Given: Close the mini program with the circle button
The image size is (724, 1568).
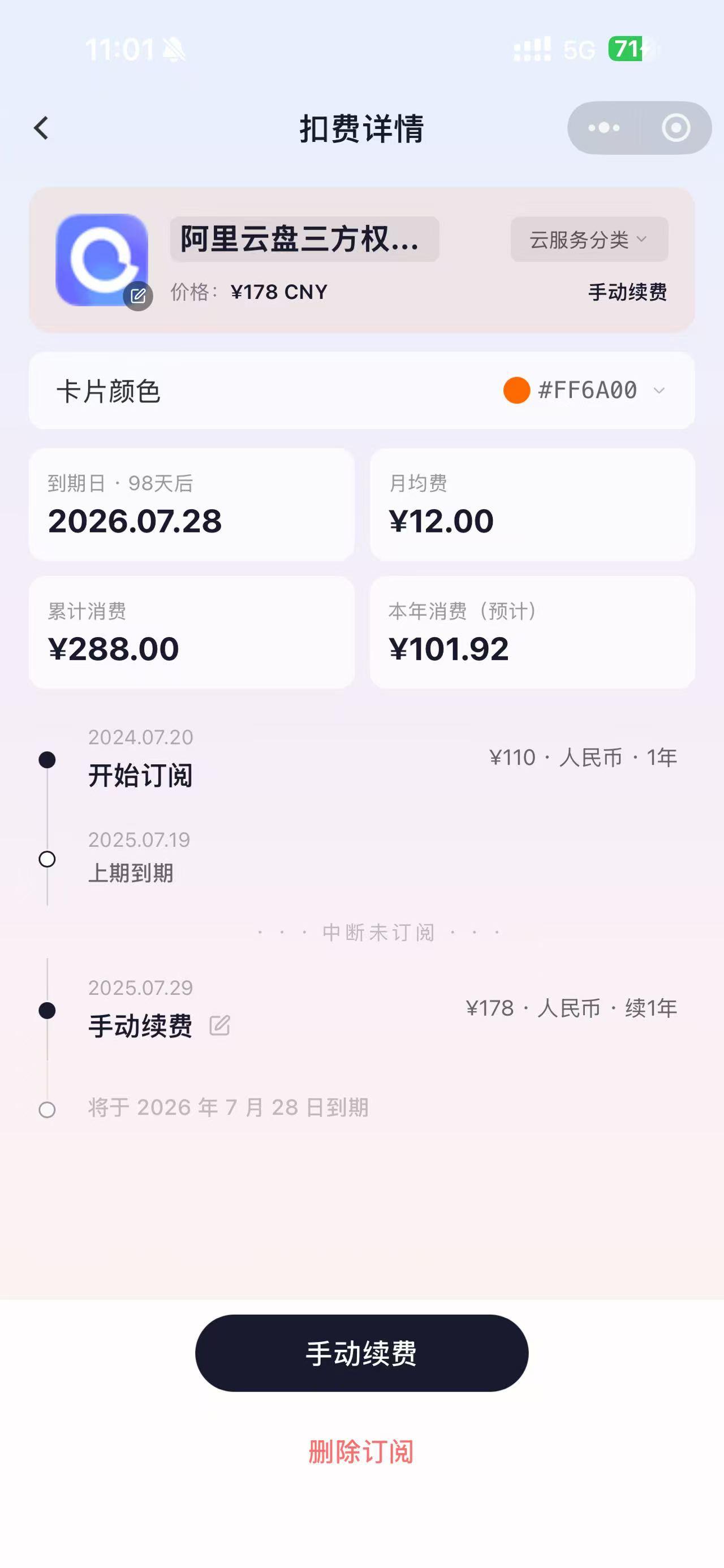Looking at the screenshot, I should (675, 128).
